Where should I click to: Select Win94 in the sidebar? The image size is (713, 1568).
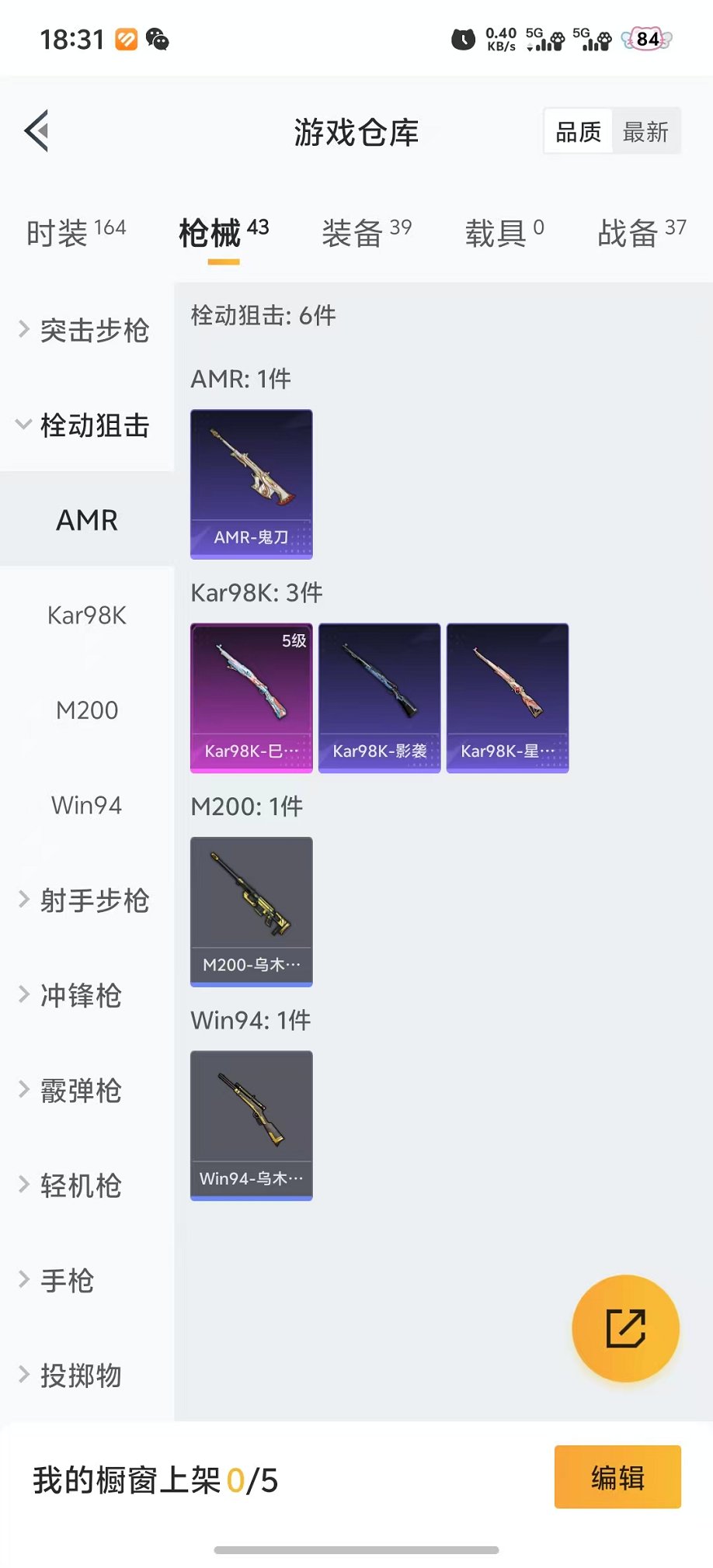87,805
